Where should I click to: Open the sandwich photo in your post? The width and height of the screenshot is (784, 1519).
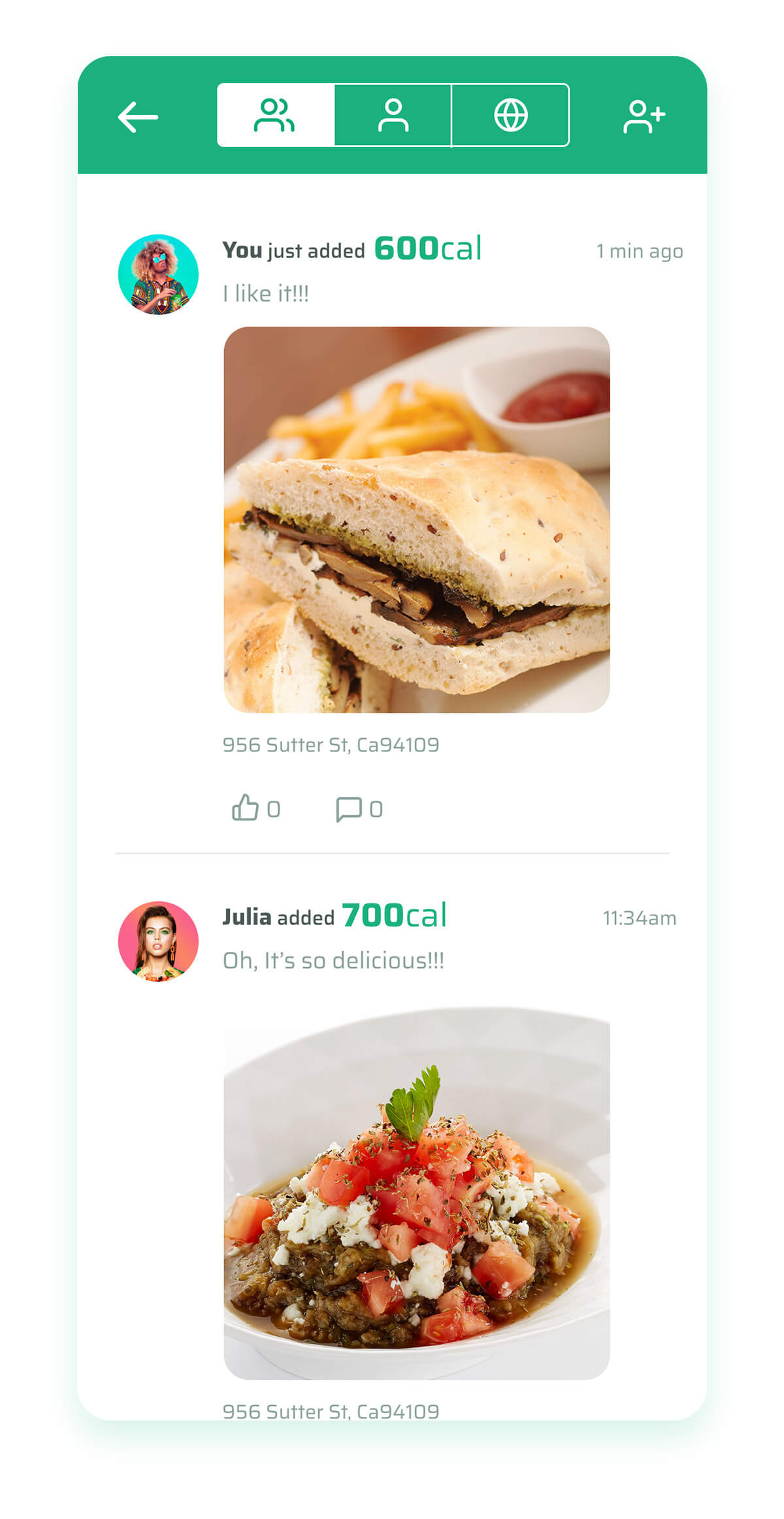[417, 519]
